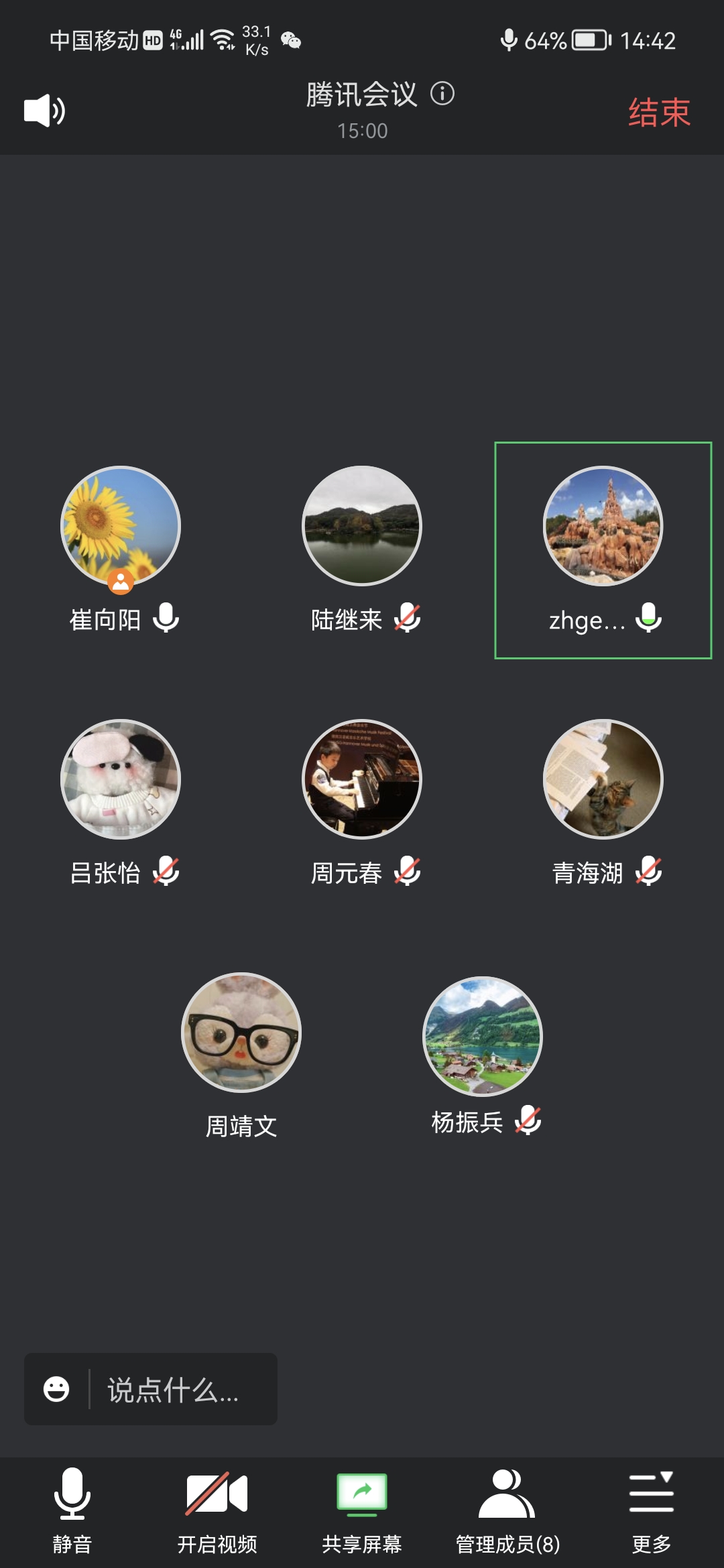
Task: Open the meeting info icon beside 腾讯会议
Action: (442, 93)
